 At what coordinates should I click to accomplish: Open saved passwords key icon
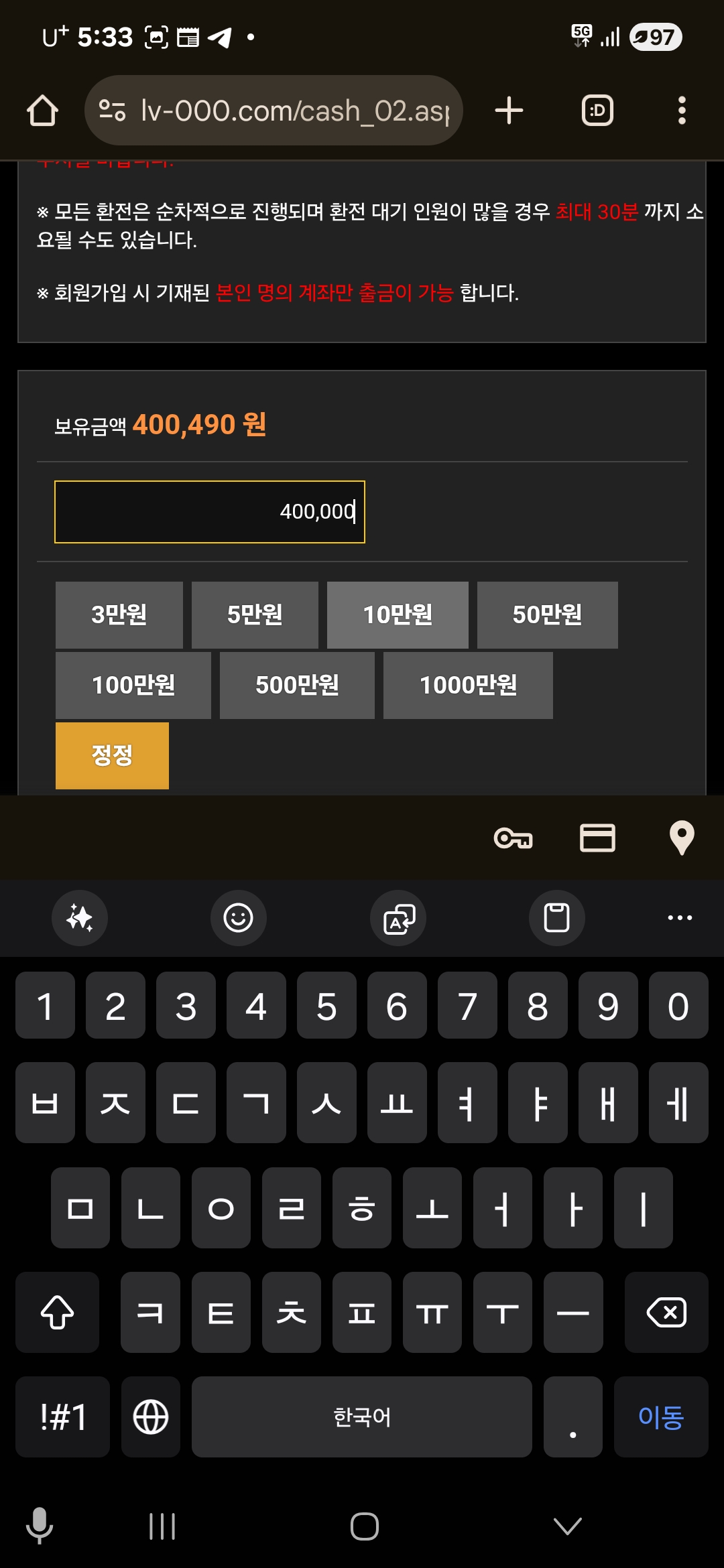pyautogui.click(x=513, y=838)
